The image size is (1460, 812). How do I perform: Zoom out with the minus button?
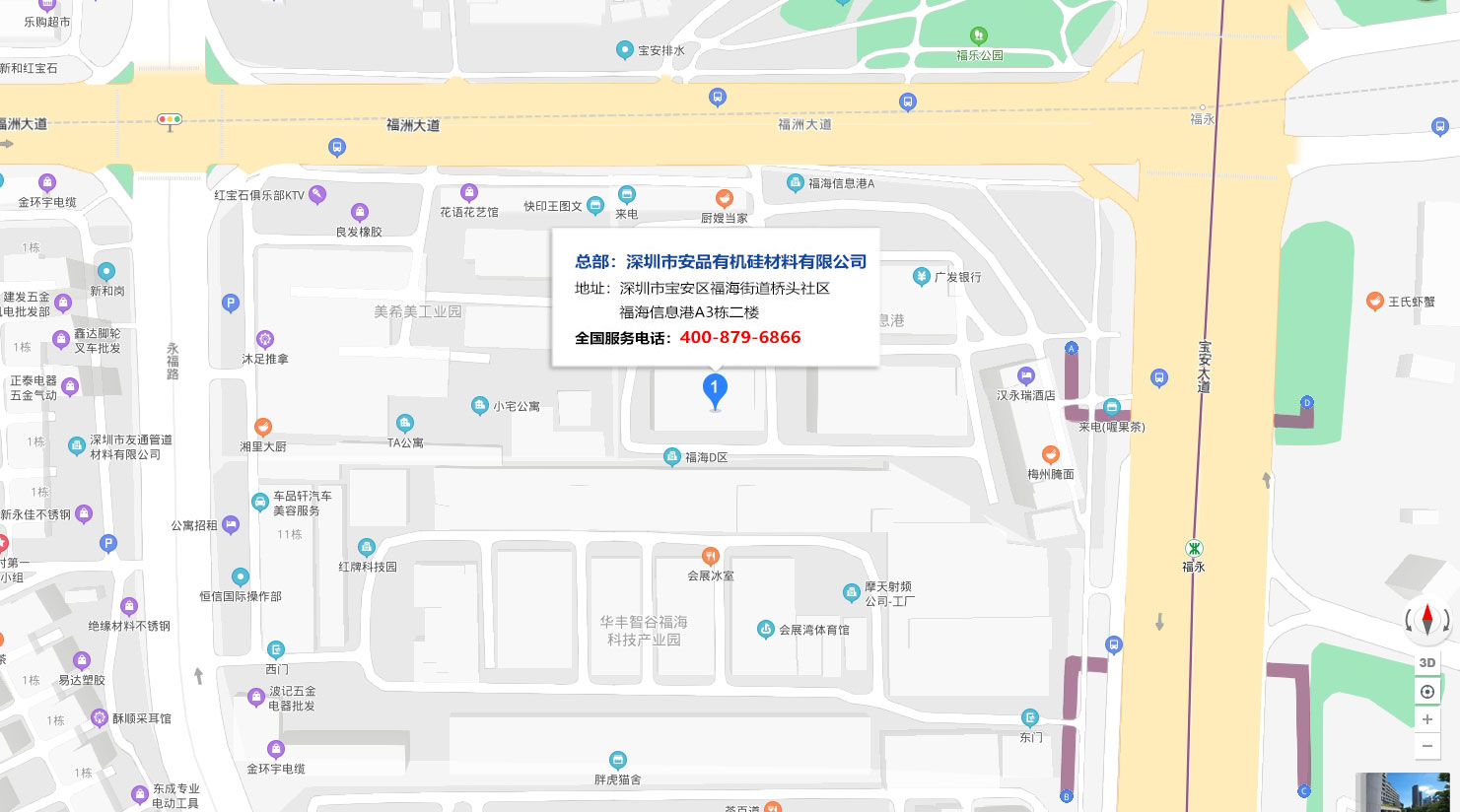(1426, 746)
